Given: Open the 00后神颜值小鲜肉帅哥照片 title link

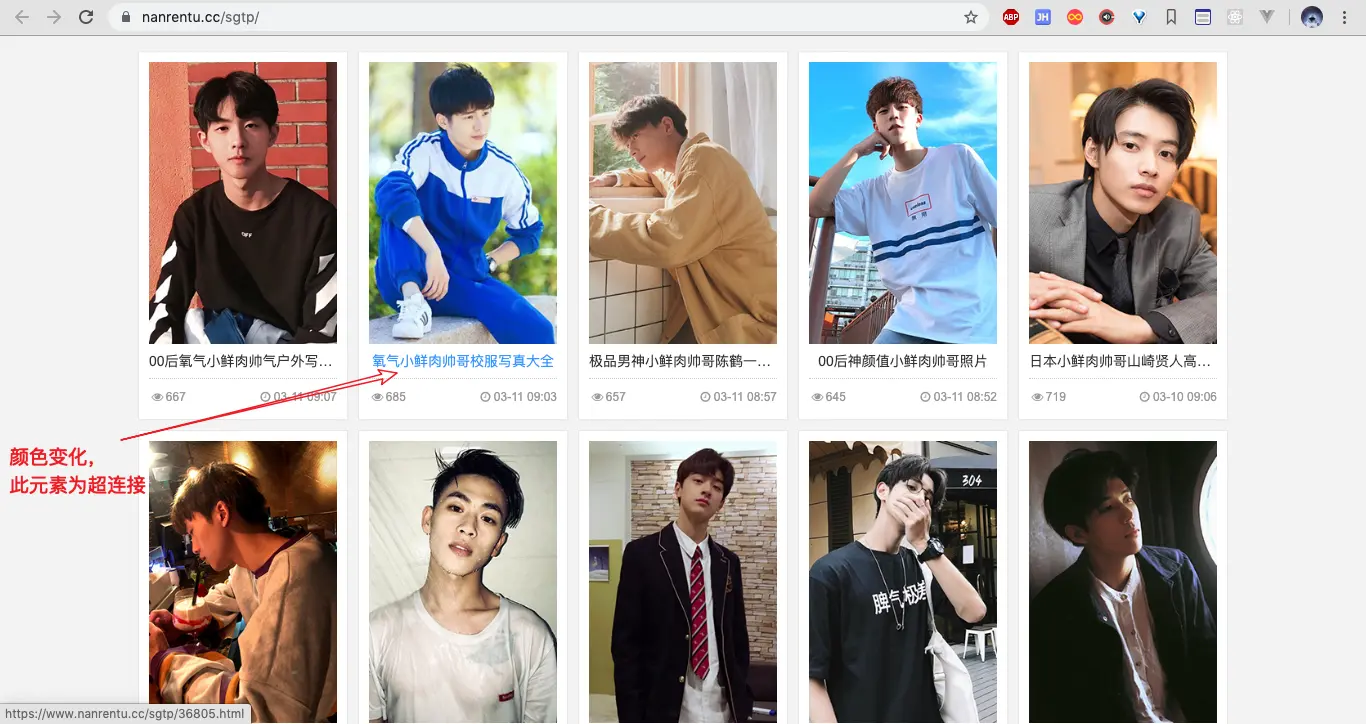Looking at the screenshot, I should [x=902, y=361].
